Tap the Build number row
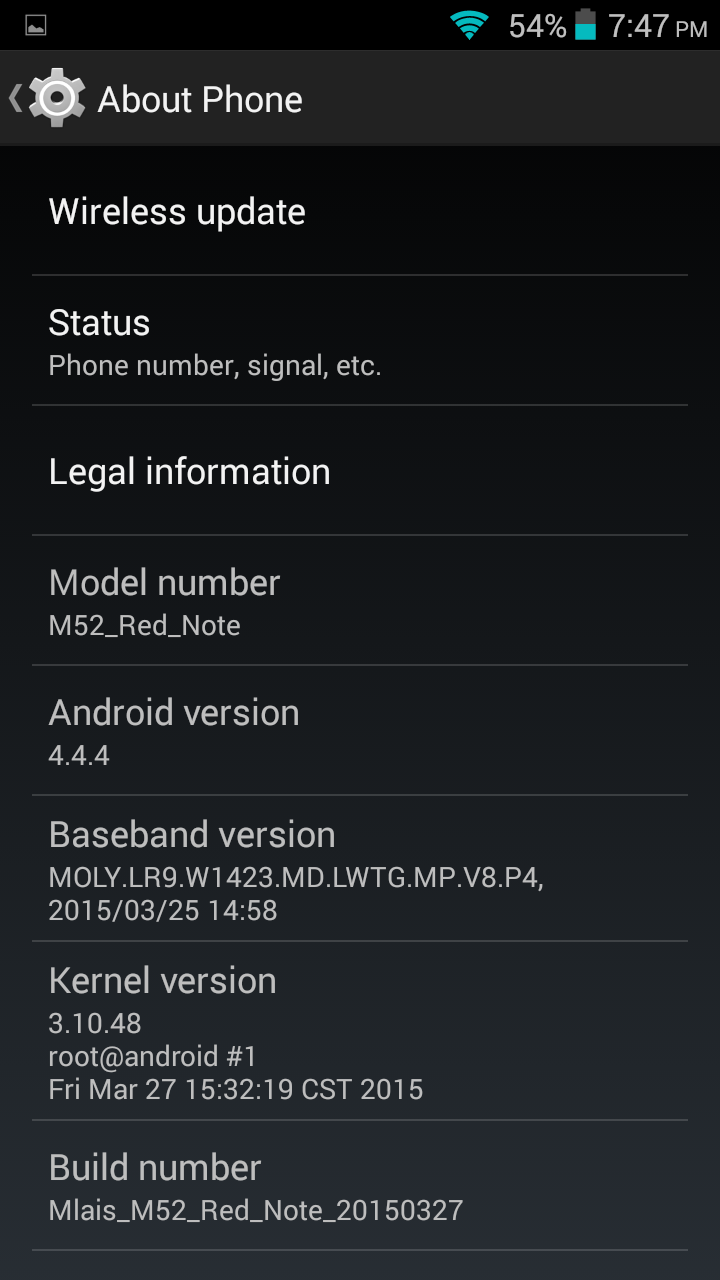Viewport: 720px width, 1280px height. pyautogui.click(x=360, y=1187)
